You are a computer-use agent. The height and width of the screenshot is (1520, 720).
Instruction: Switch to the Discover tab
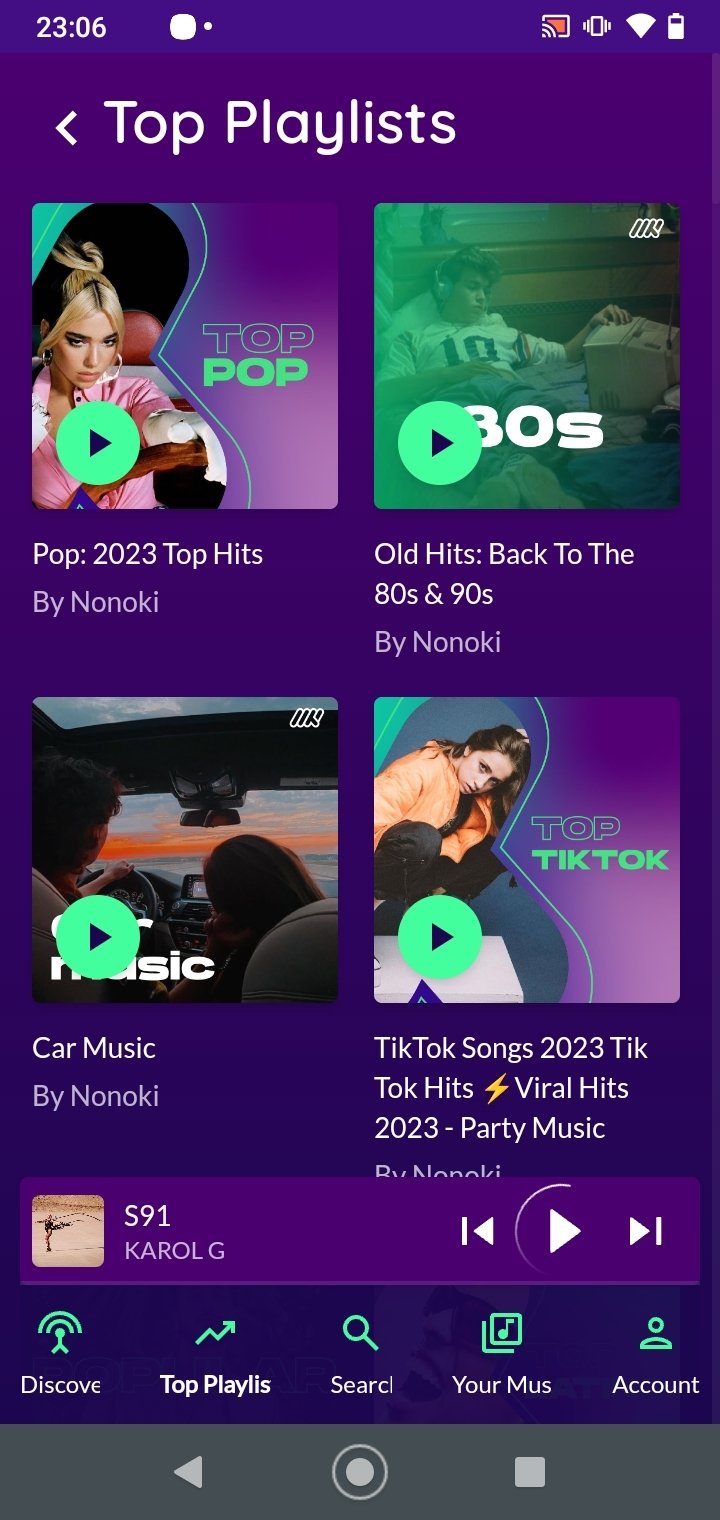click(x=61, y=1356)
